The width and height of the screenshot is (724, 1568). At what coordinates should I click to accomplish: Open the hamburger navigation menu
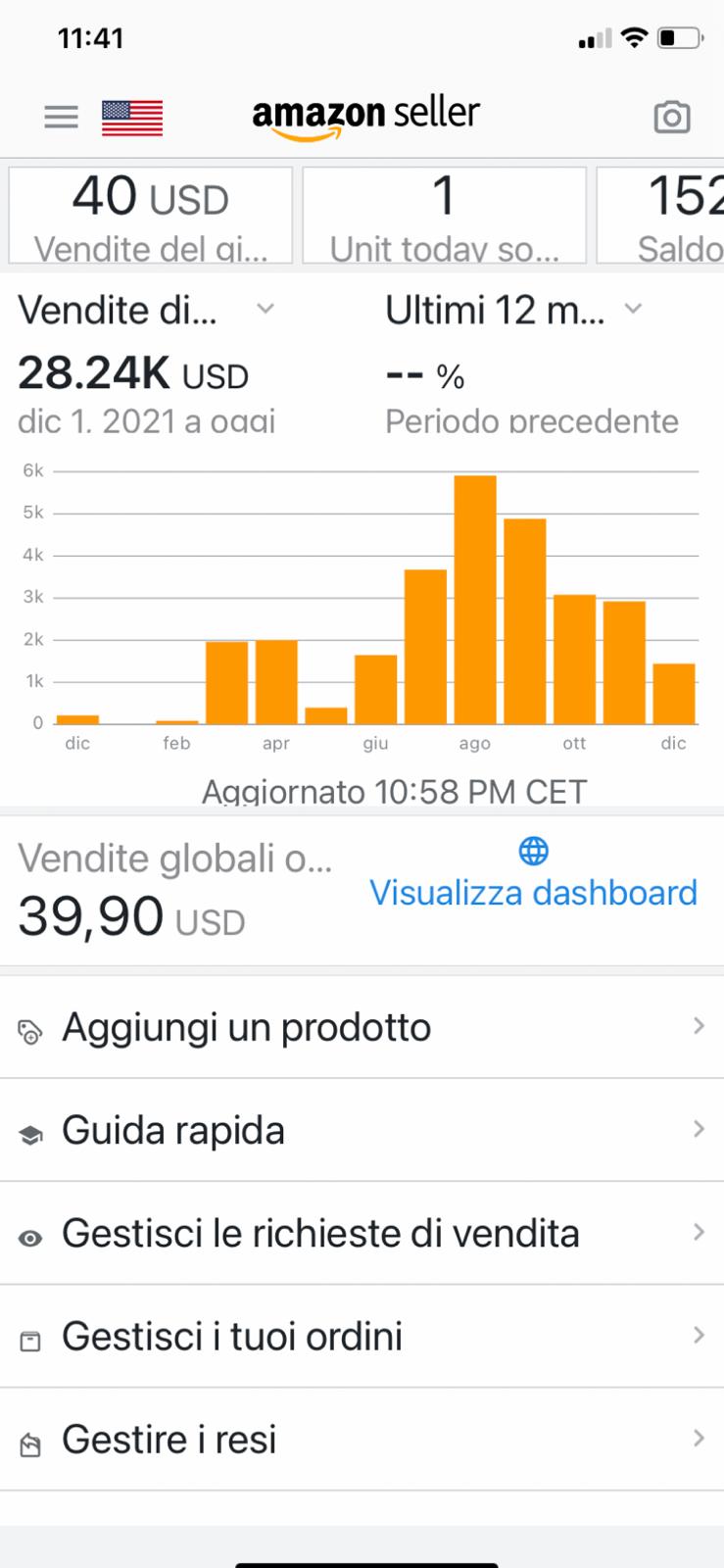(60, 117)
